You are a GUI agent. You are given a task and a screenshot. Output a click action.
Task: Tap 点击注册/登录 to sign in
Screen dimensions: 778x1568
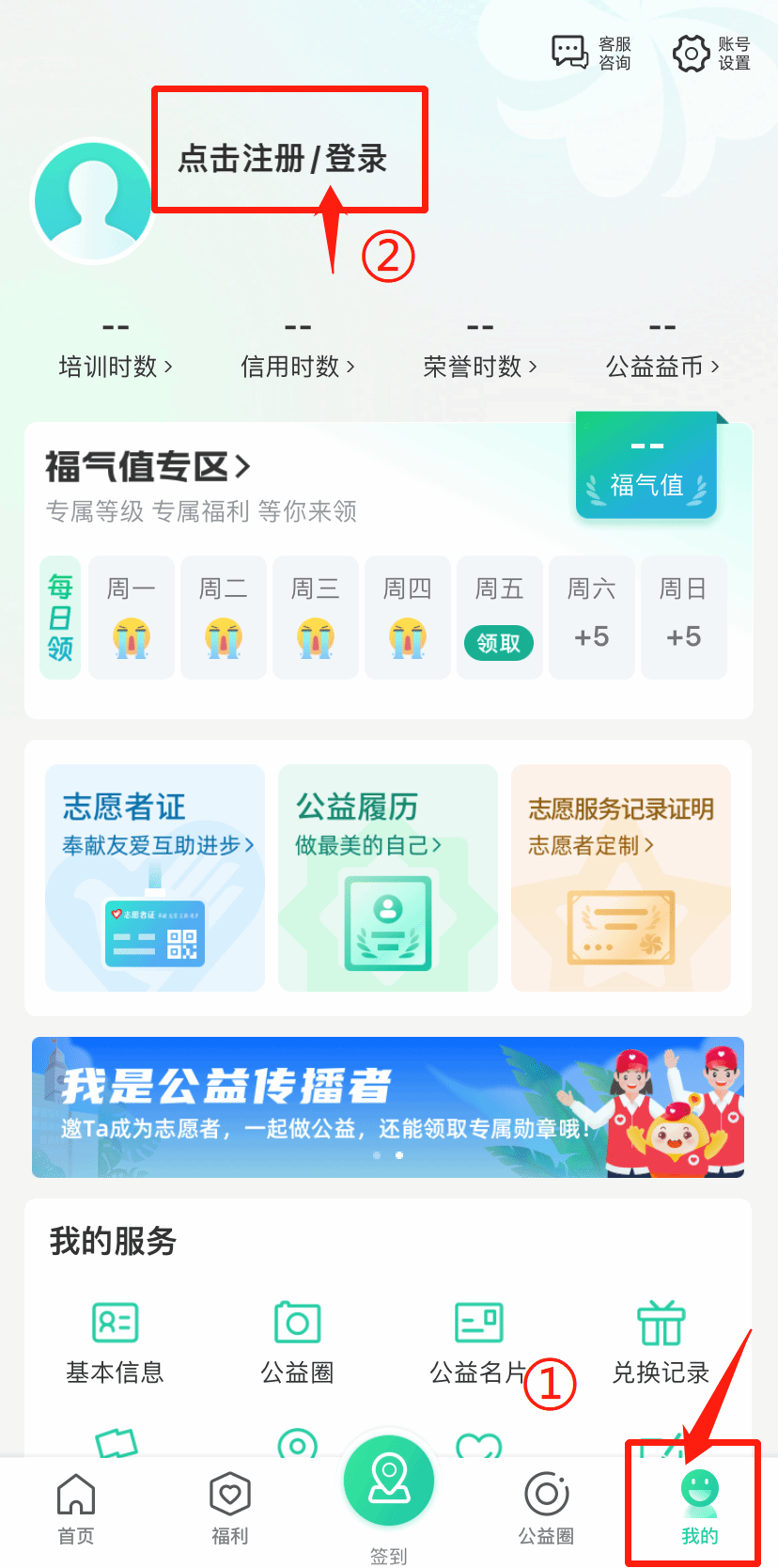pos(283,158)
